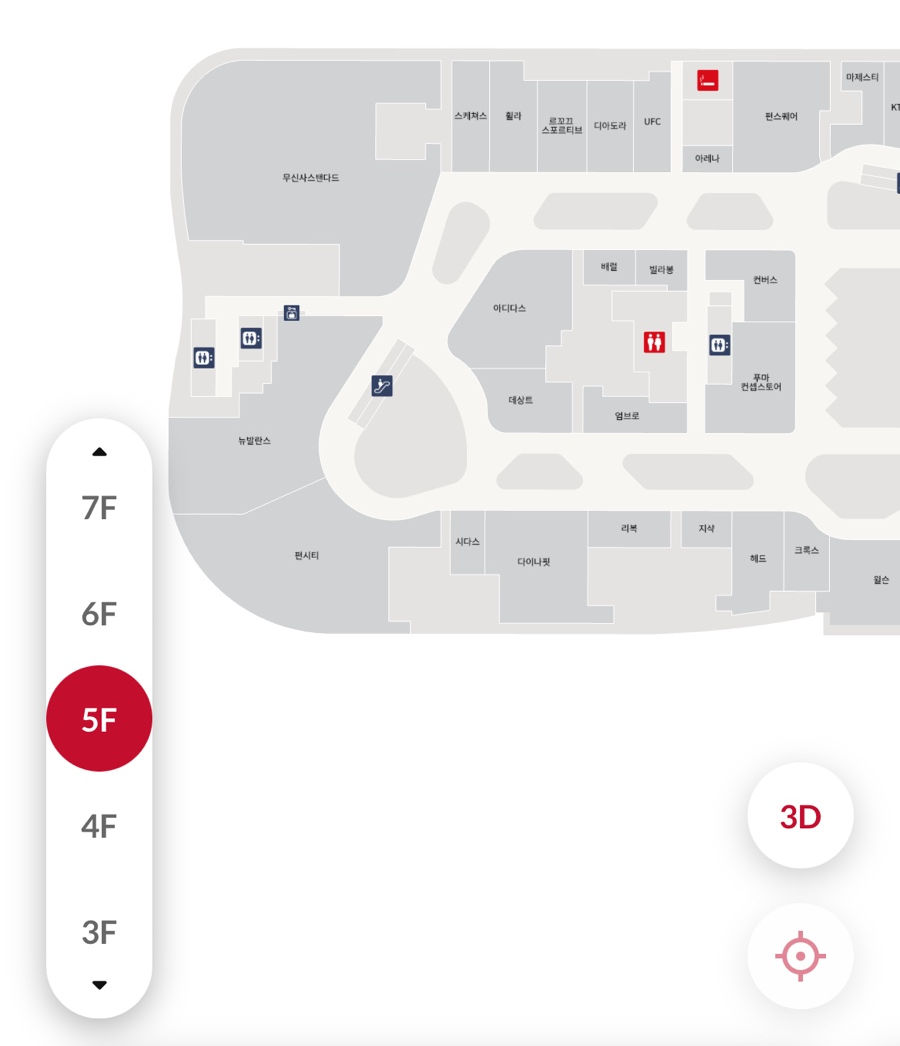Switch to floor 3F

[99, 932]
